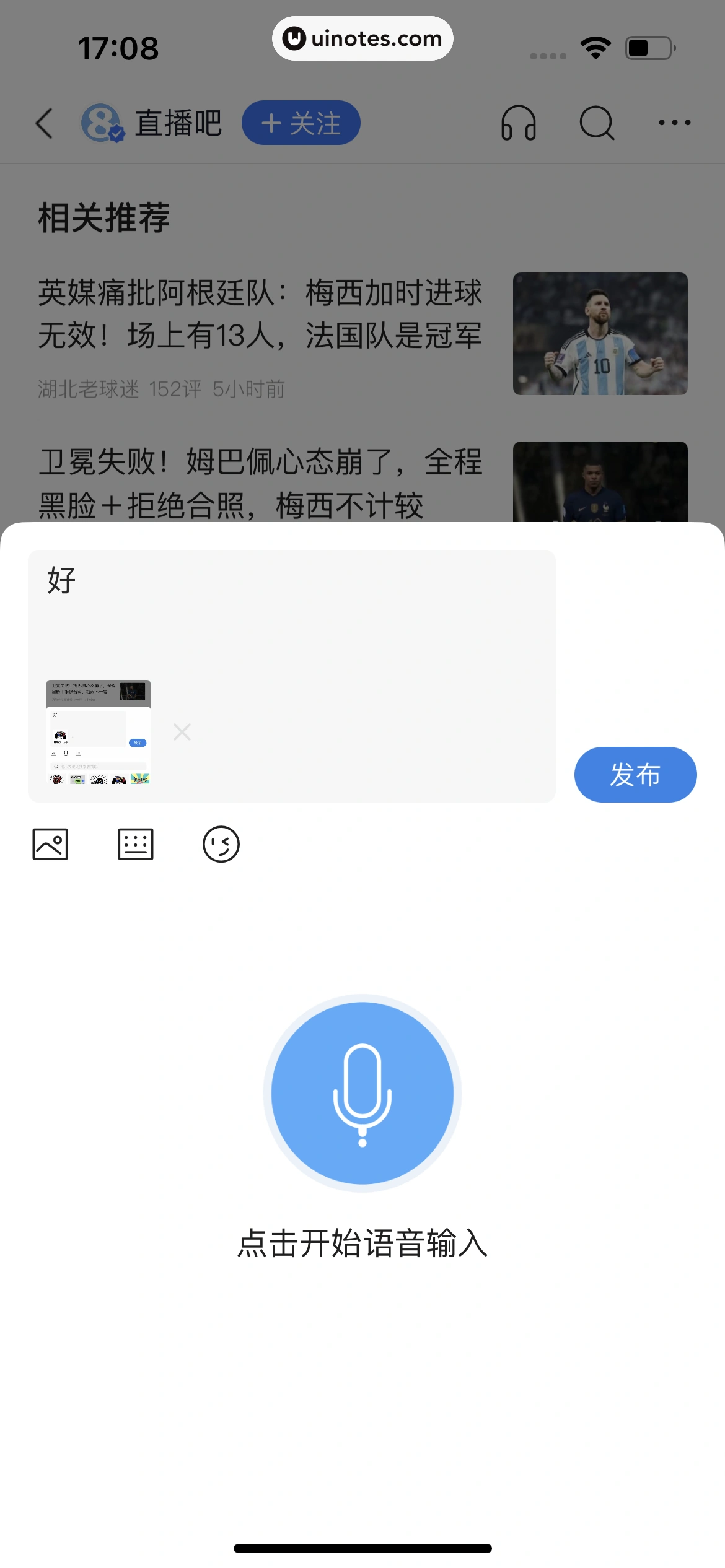The width and height of the screenshot is (725, 1568).
Task: Open search from the top bar
Action: click(597, 123)
